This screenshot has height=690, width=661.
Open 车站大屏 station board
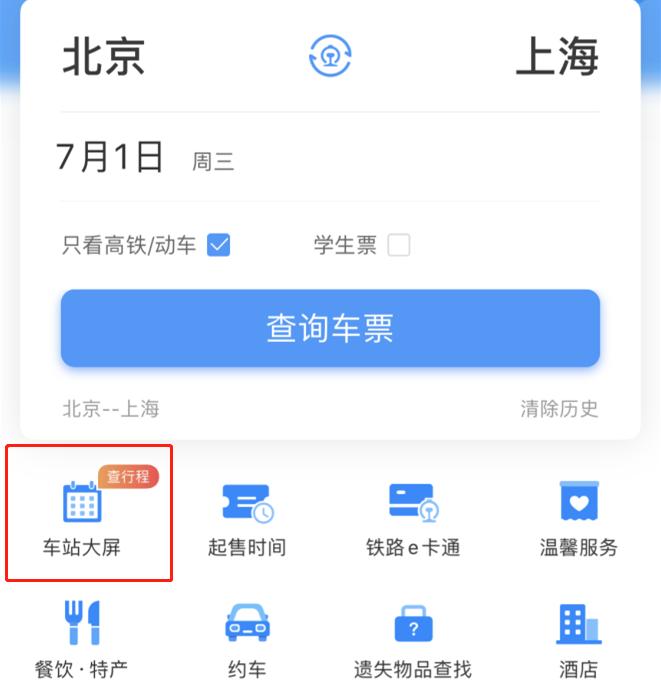pos(83,515)
